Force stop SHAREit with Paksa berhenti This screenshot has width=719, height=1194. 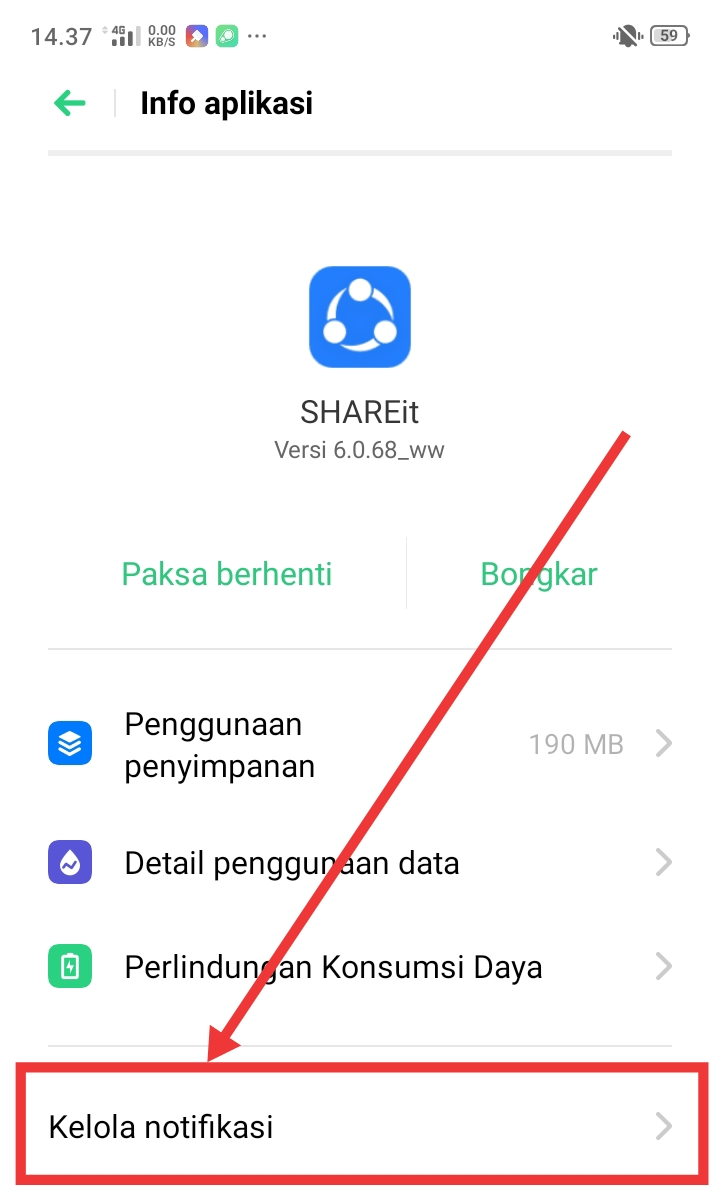227,574
